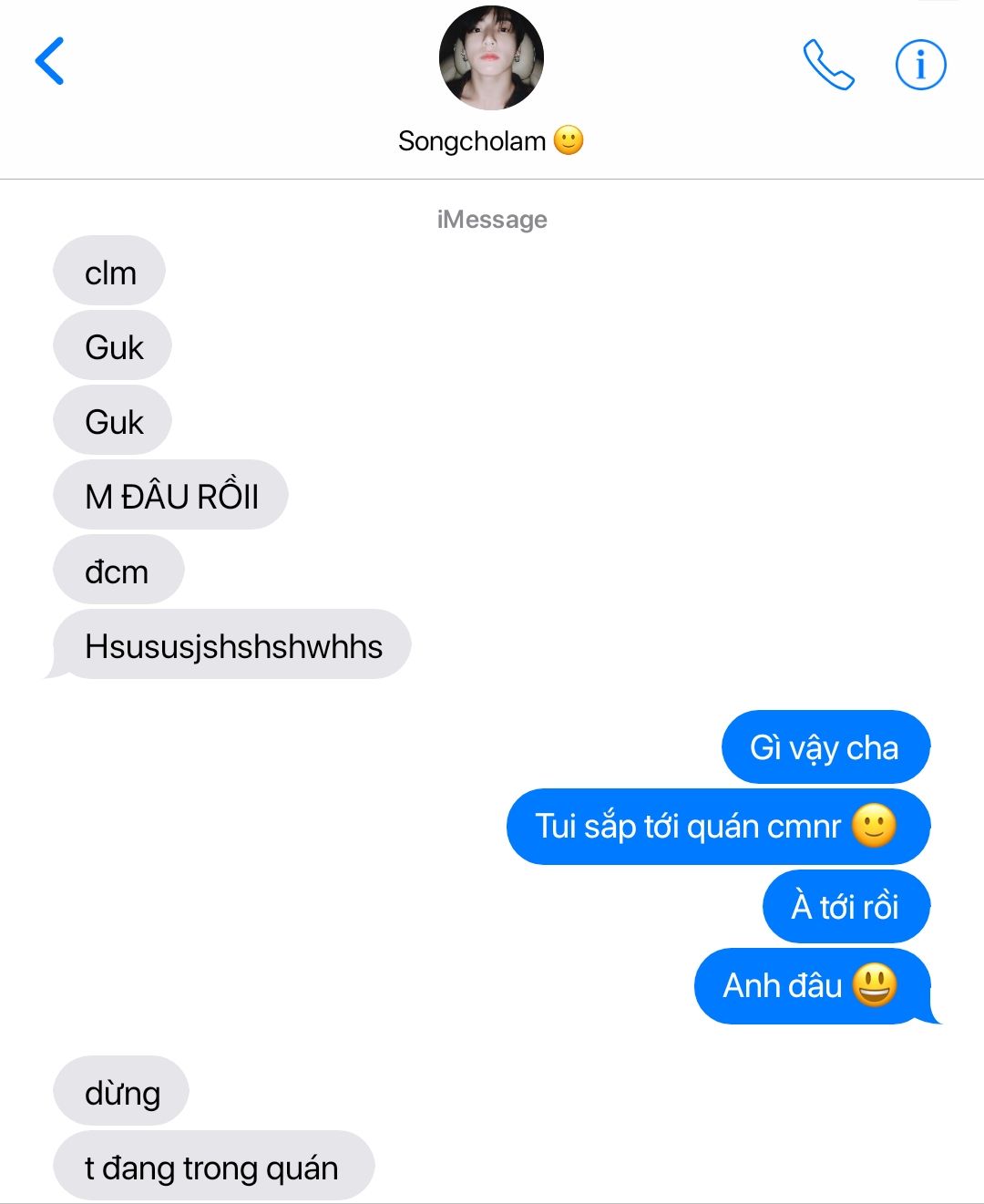Go back to the messages list
The height and width of the screenshot is (1204, 984).
tap(49, 61)
